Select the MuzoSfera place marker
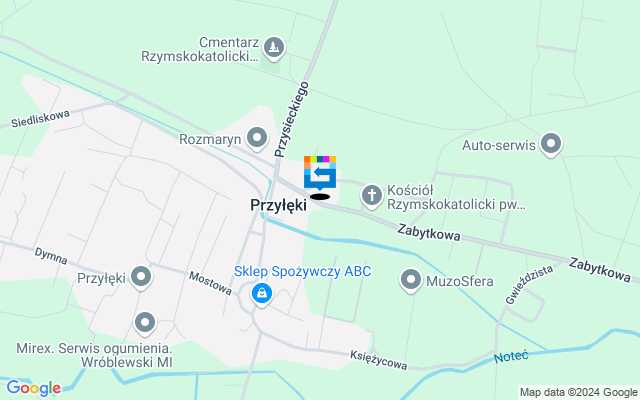640x400 pixels. point(410,280)
